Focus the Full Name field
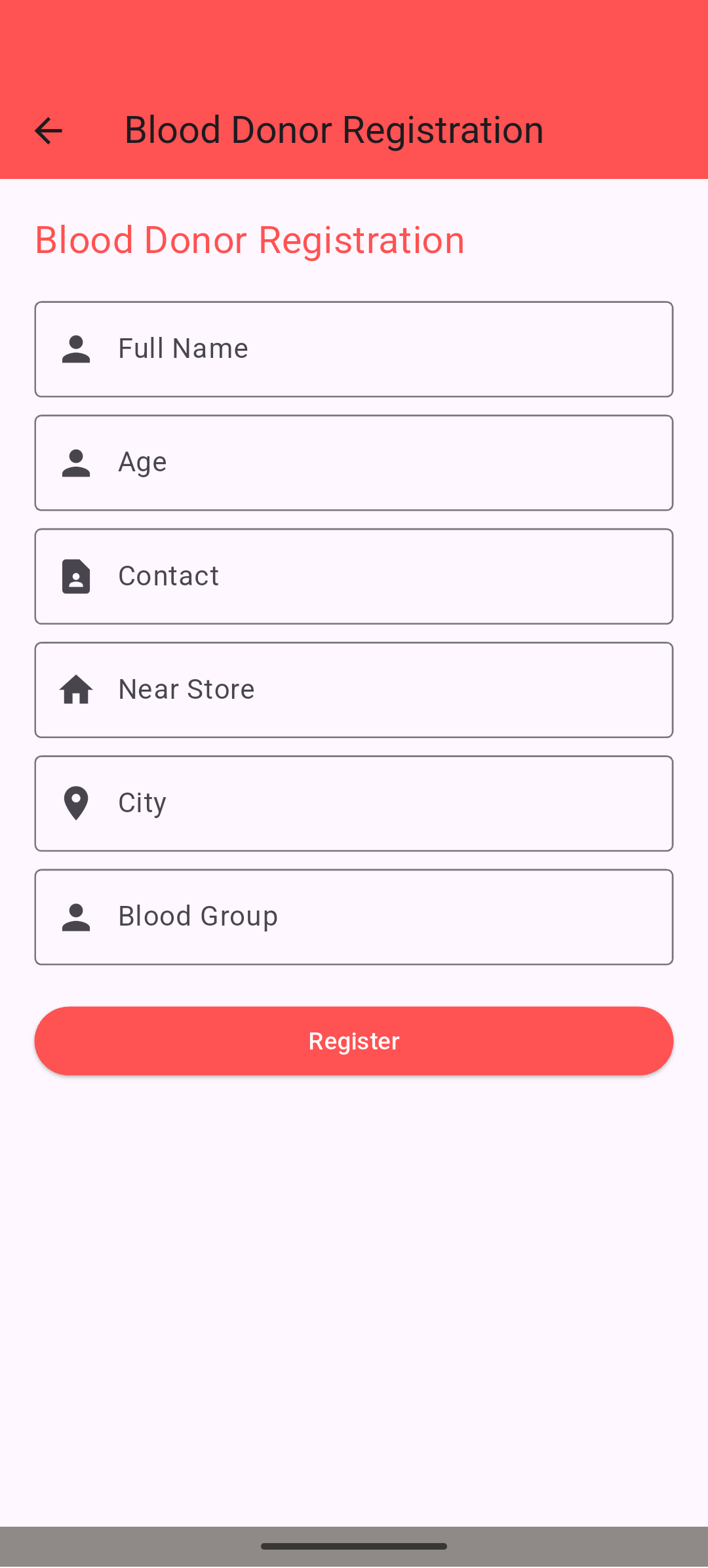The image size is (708, 1568). coord(354,349)
